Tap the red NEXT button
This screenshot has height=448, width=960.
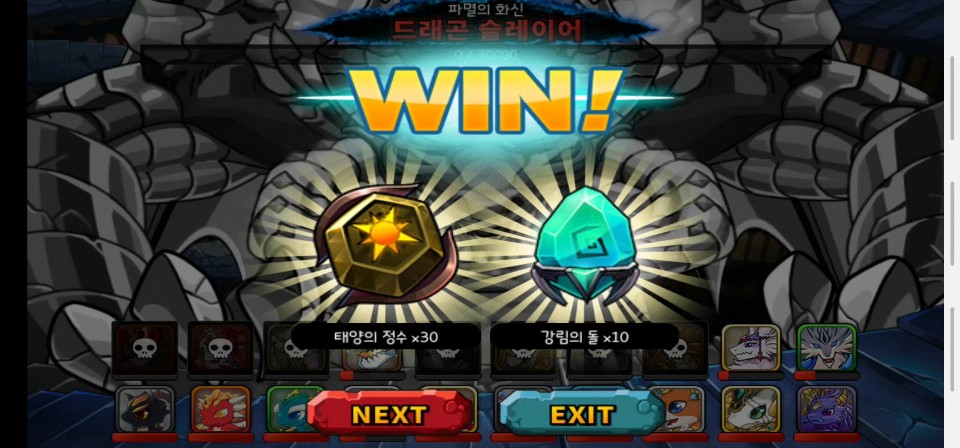tap(390, 413)
